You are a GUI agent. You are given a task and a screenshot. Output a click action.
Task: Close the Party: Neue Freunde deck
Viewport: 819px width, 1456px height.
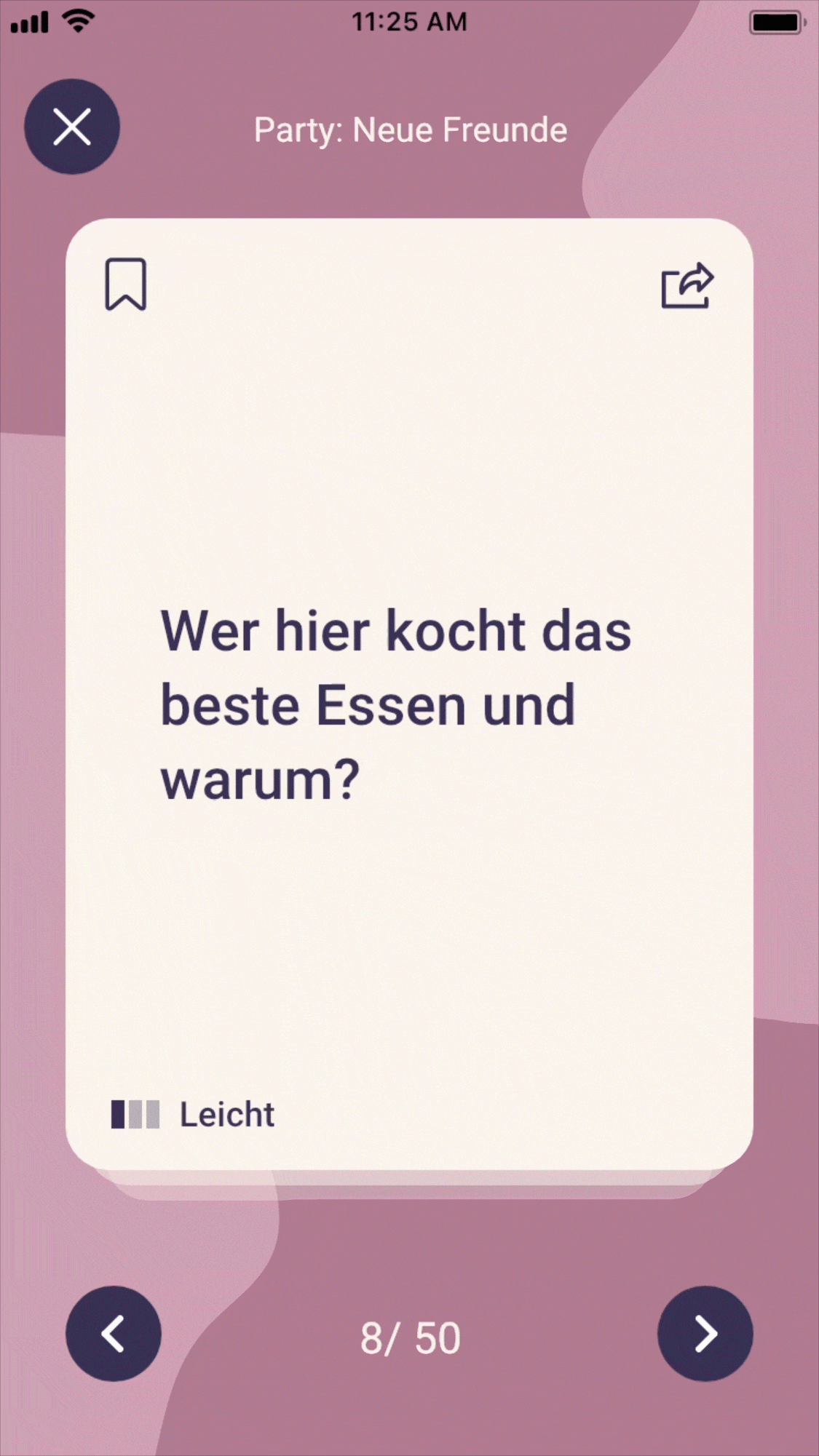coord(72,127)
